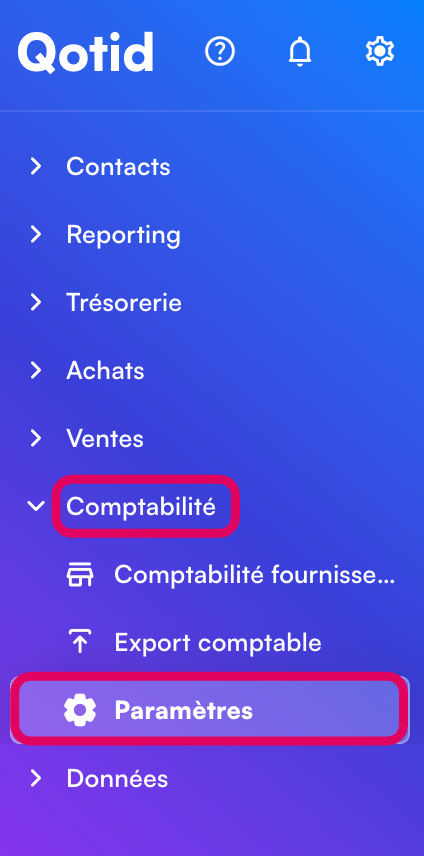Image resolution: width=424 pixels, height=856 pixels.
Task: Open the settings gear in header
Action: 380,52
